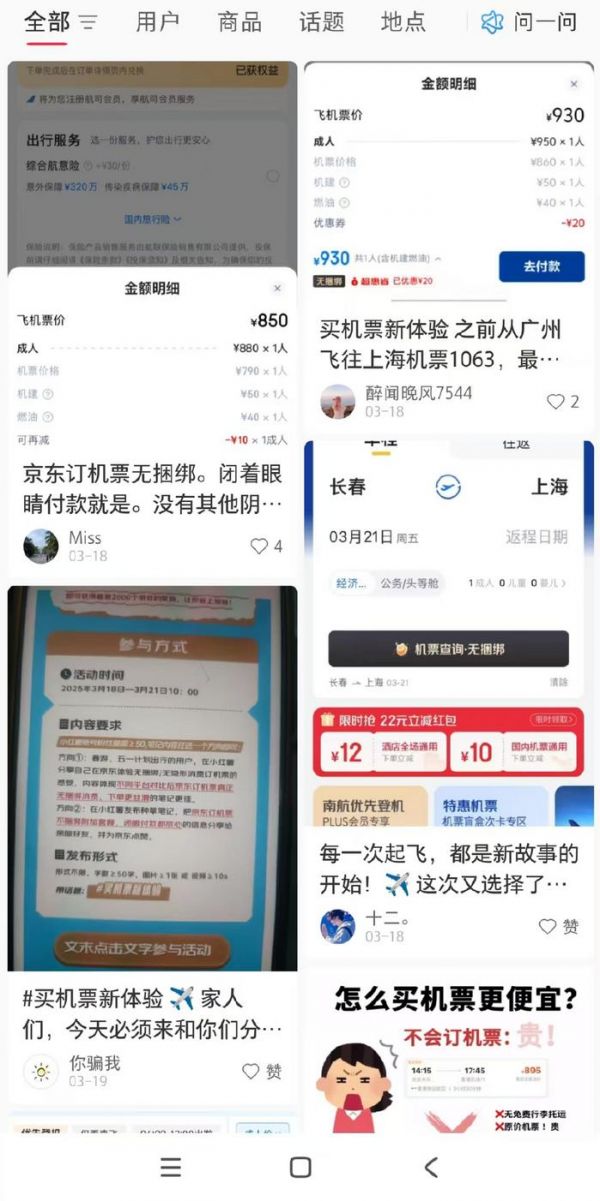
Task: Open the post 每一次起飞，都是新故事的开始
Action: [448, 870]
